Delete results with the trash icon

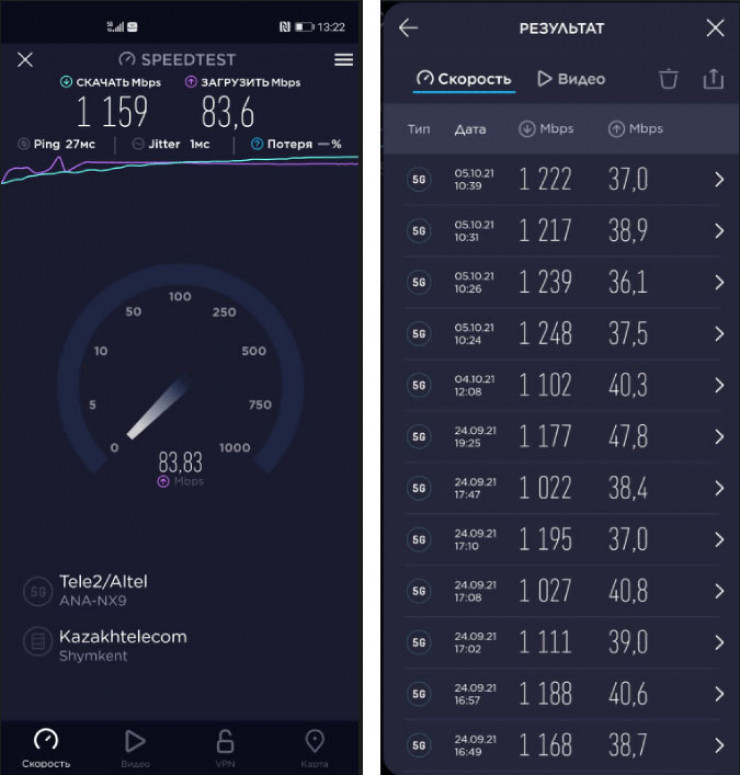[669, 79]
